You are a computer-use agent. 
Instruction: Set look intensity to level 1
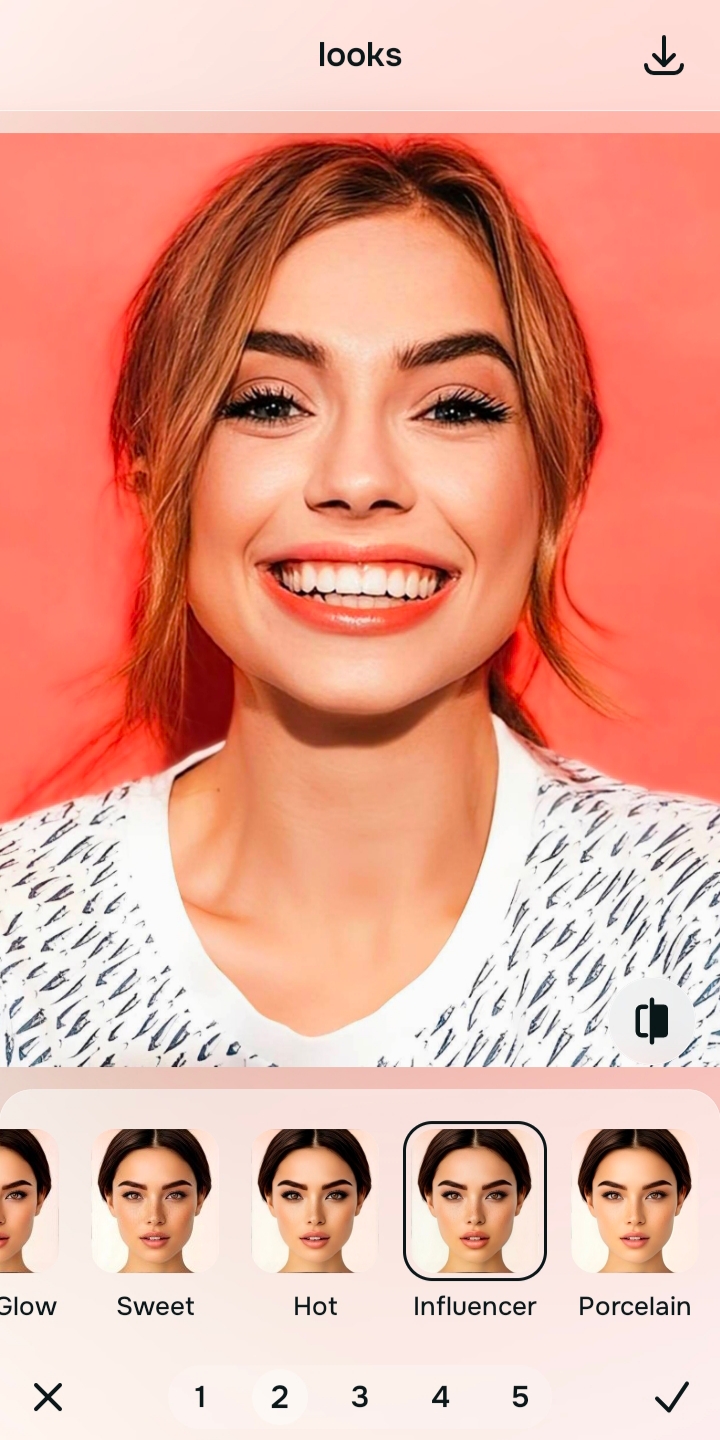point(201,1396)
